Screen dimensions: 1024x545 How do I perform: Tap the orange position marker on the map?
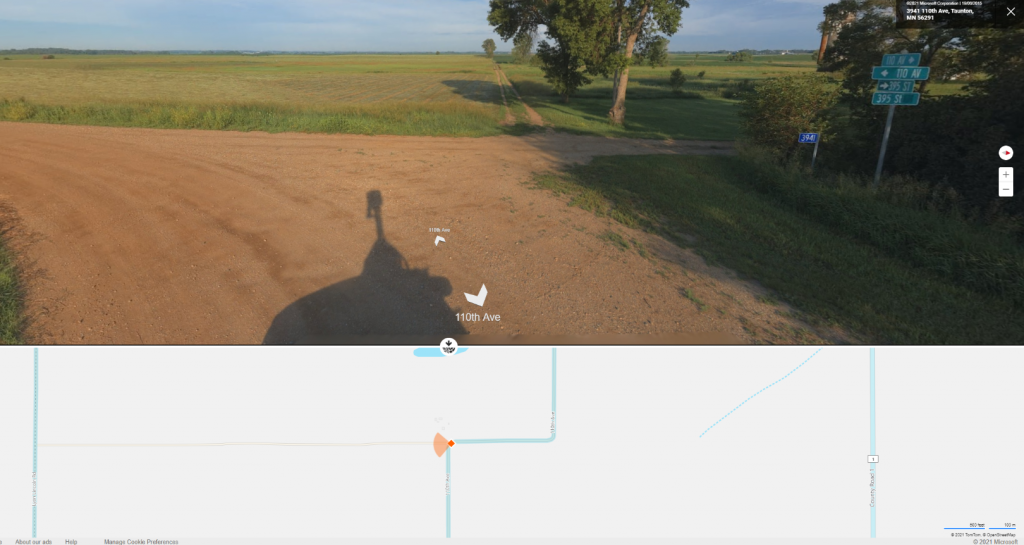[x=451, y=443]
